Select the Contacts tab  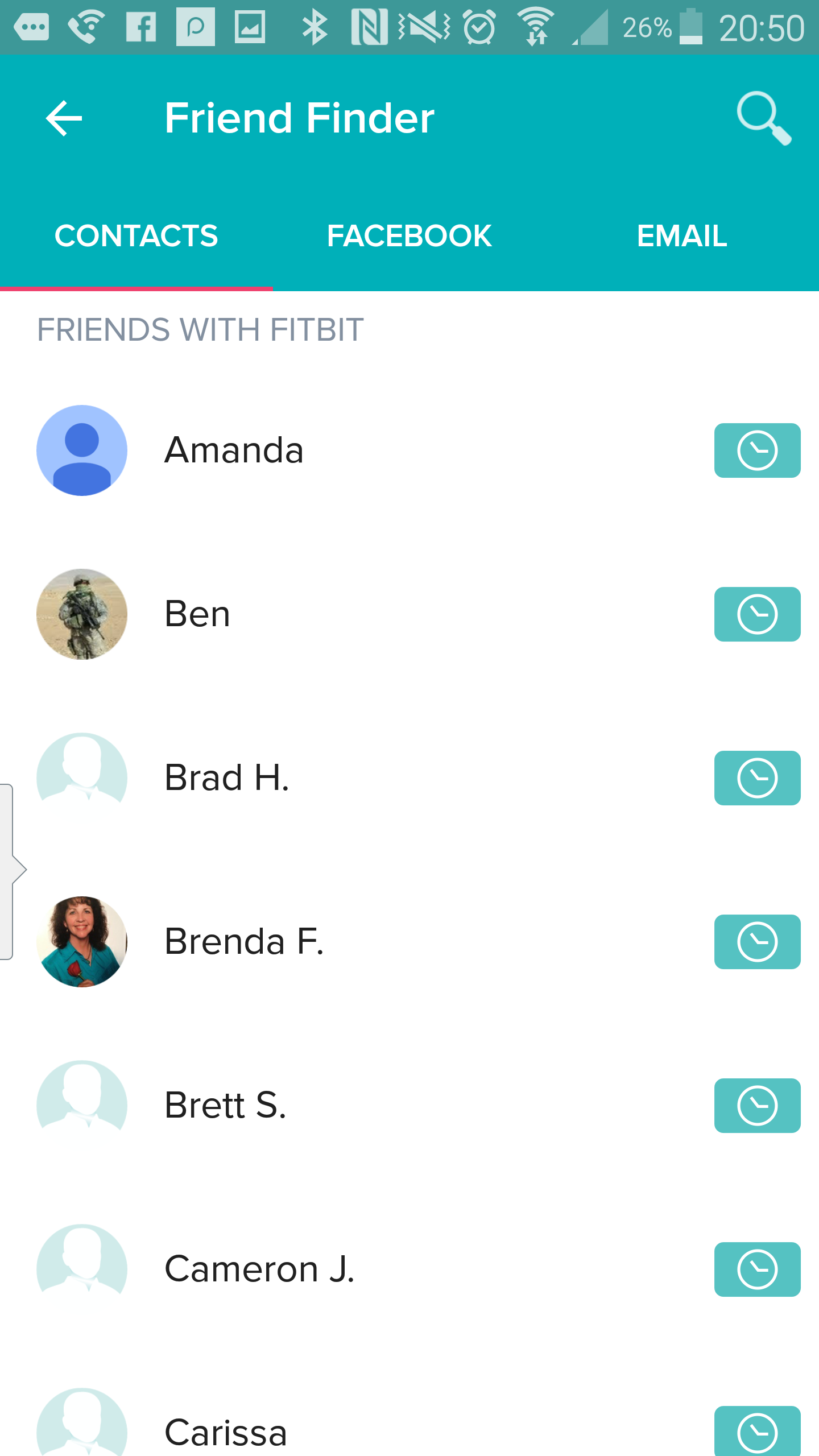[x=136, y=235]
